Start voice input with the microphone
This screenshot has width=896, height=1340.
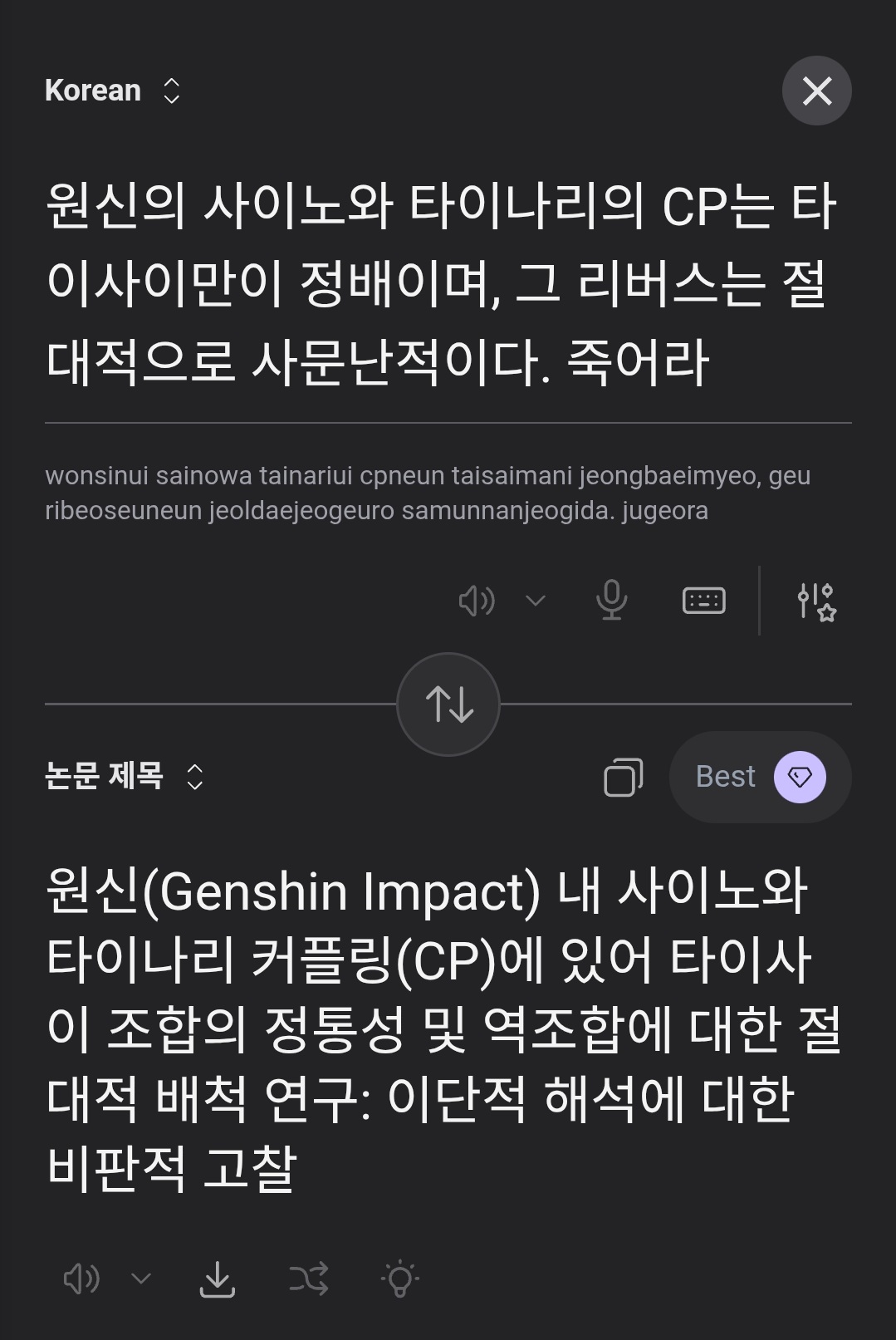(x=611, y=601)
